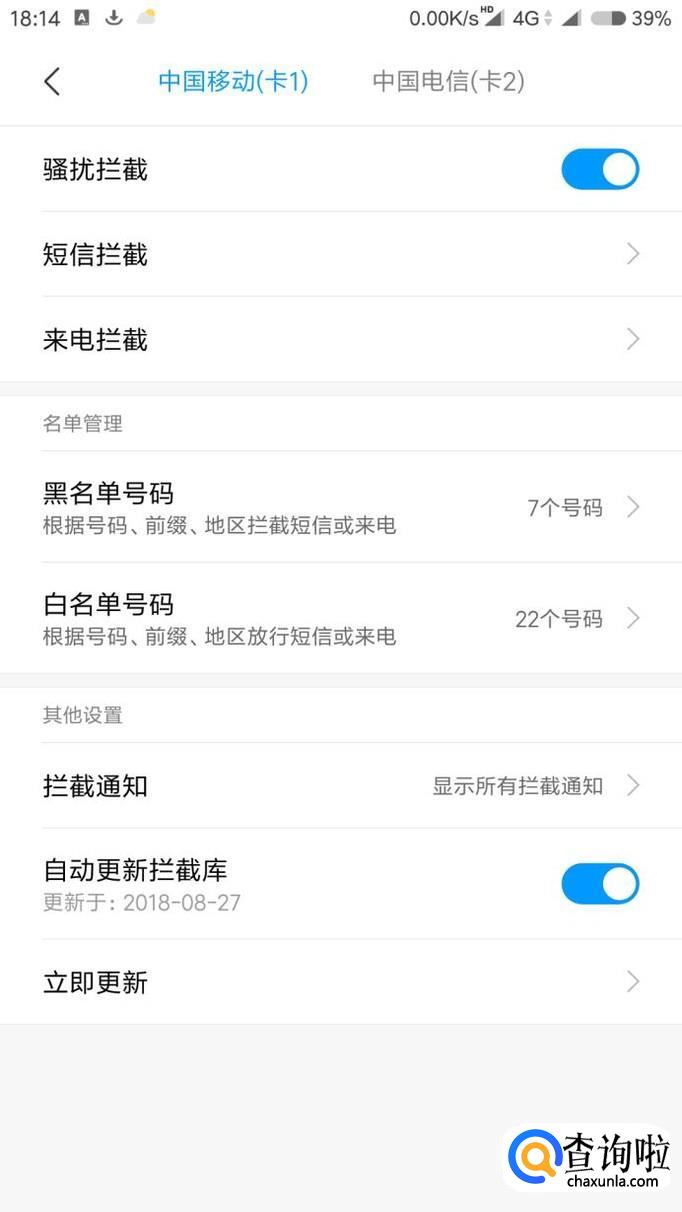Viewport: 682px width, 1212px height.
Task: Open the 白名单号码 list
Action: 340,618
